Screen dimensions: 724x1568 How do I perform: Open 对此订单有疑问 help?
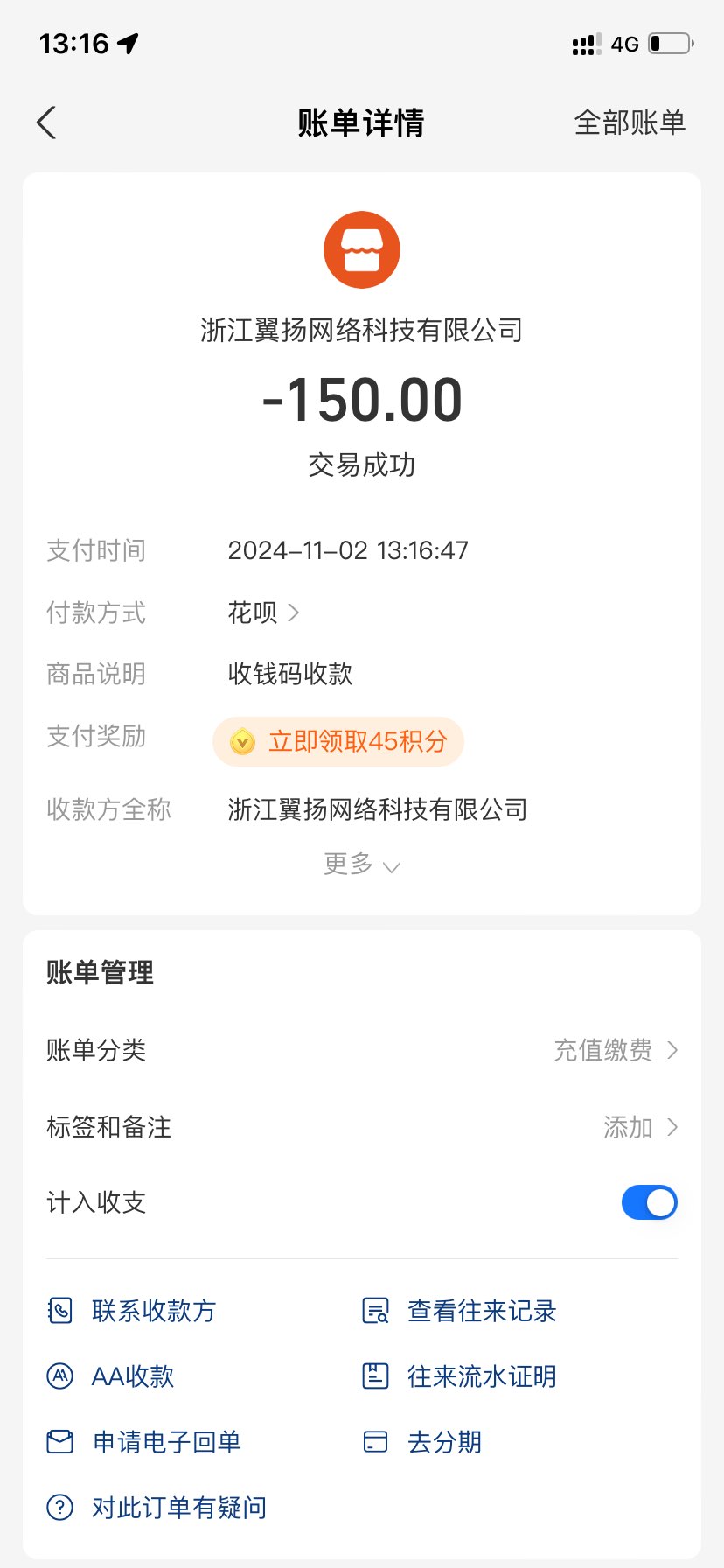[157, 1508]
